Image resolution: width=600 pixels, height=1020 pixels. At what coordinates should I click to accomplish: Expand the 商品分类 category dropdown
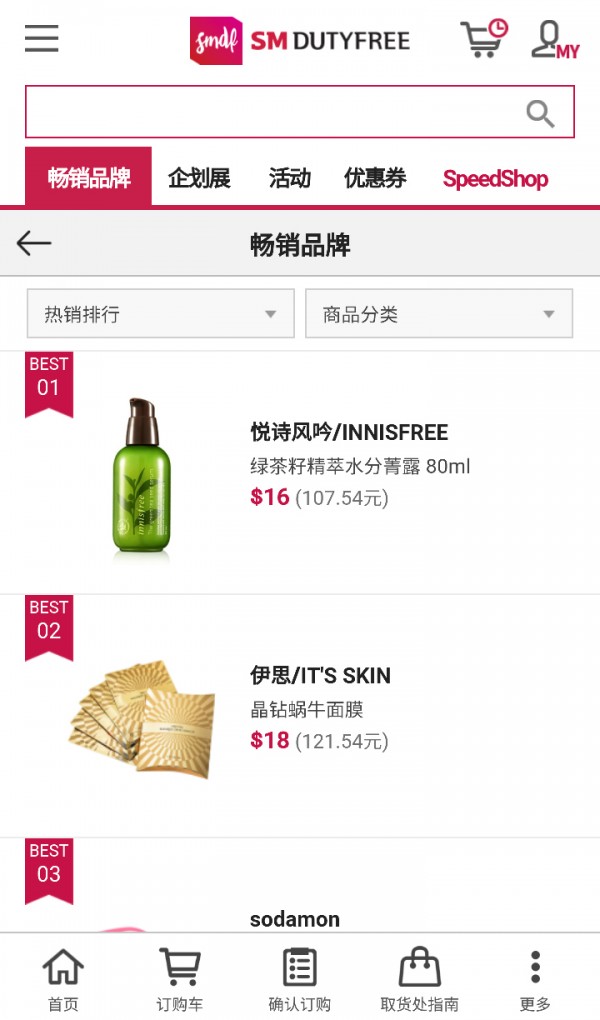(438, 314)
